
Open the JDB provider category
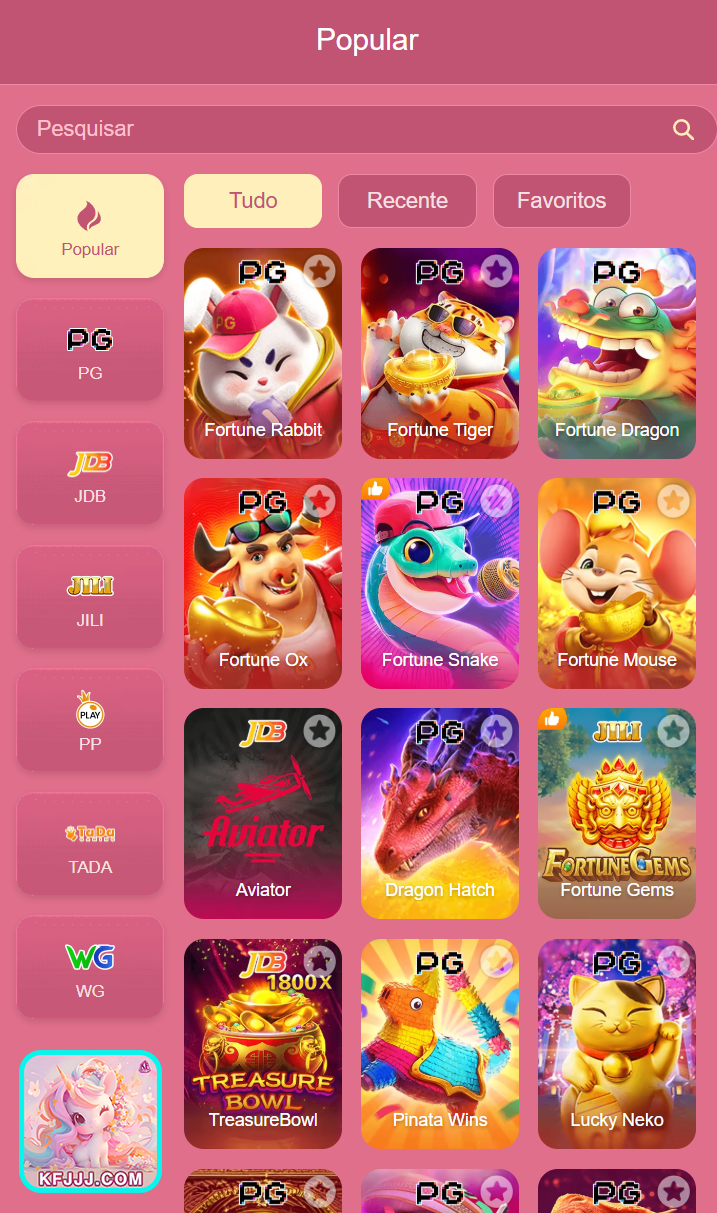click(x=90, y=474)
